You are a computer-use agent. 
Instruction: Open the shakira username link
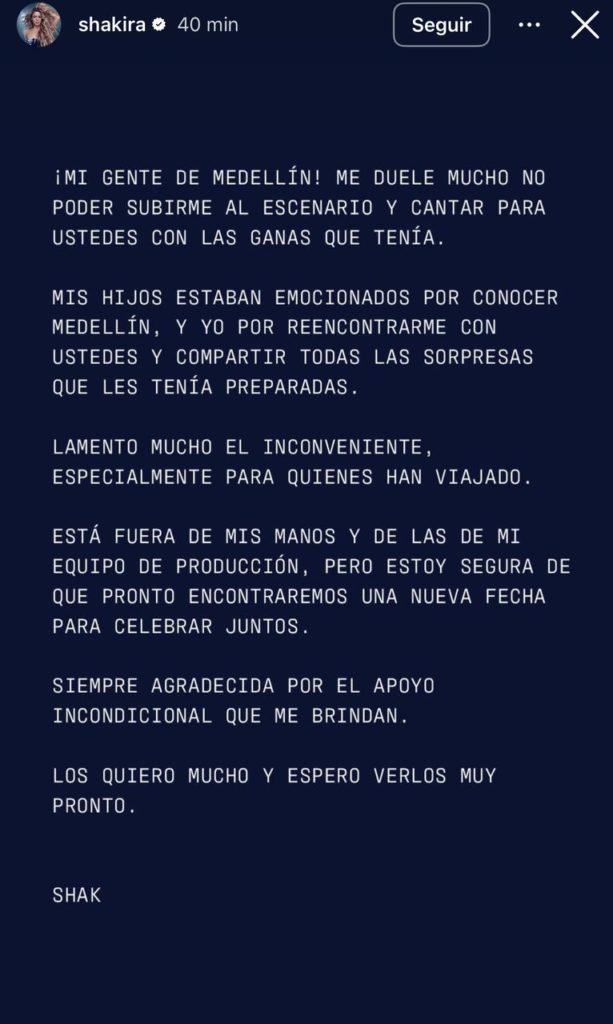pyautogui.click(x=112, y=25)
